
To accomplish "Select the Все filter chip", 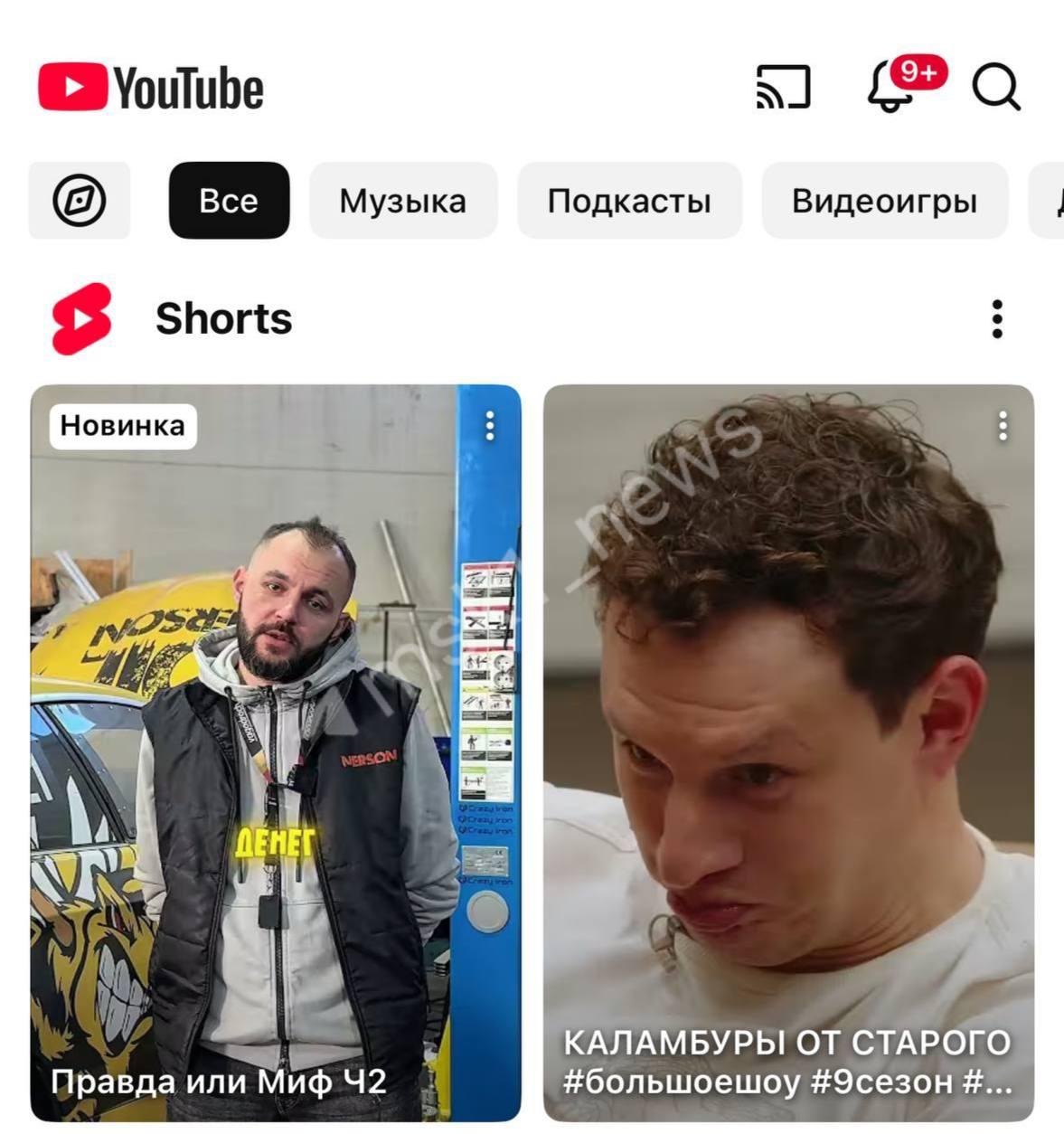I will [x=229, y=200].
